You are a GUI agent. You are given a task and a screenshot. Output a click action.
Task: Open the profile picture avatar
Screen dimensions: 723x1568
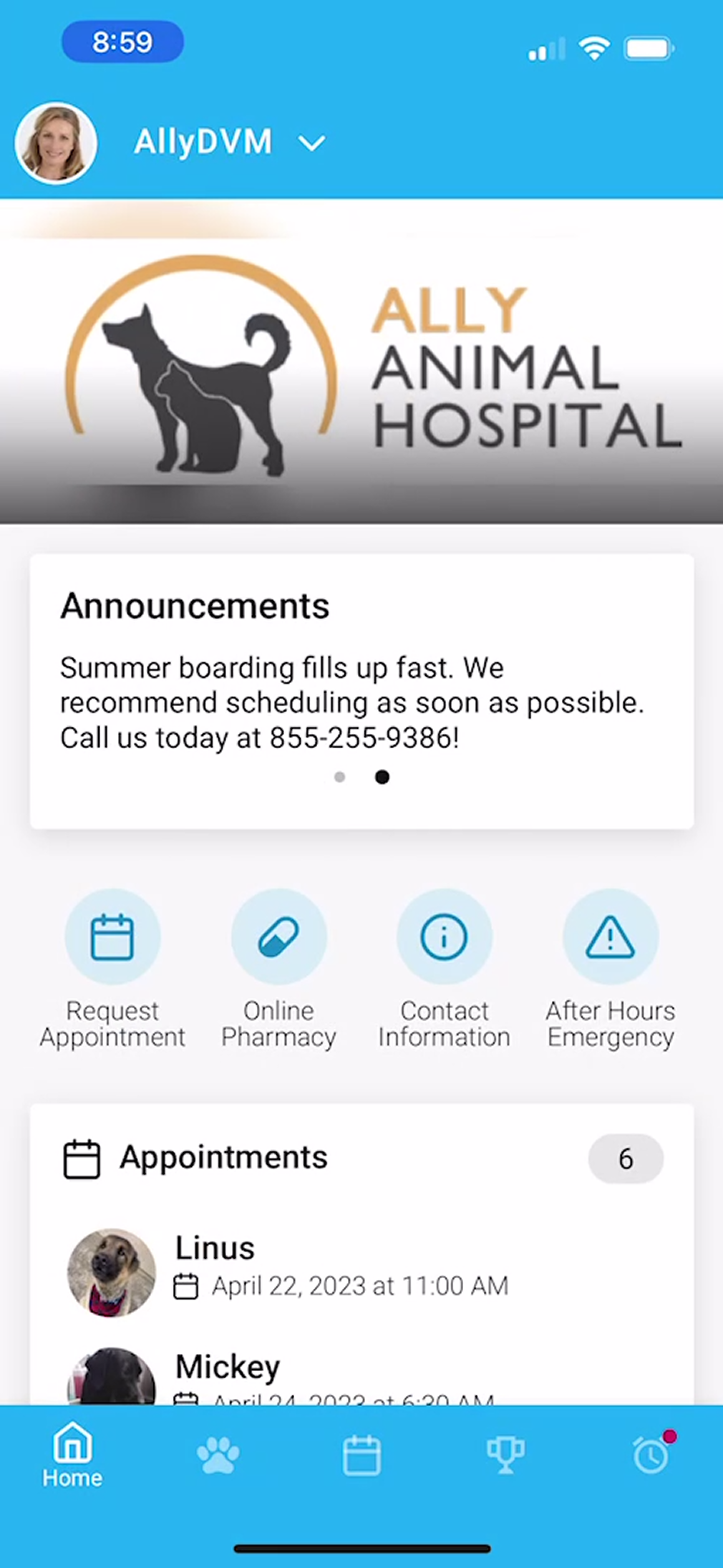pos(56,142)
